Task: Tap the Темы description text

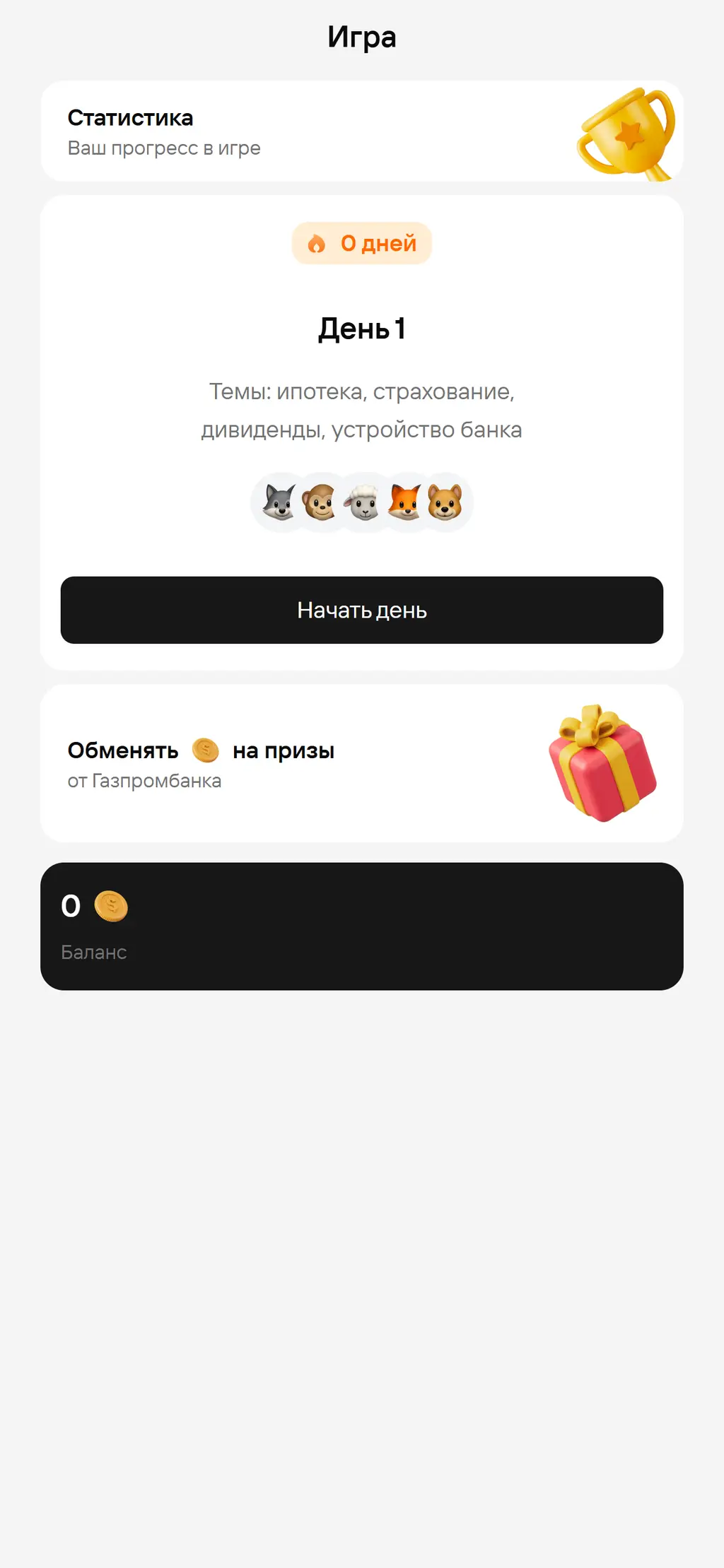Action: [362, 408]
